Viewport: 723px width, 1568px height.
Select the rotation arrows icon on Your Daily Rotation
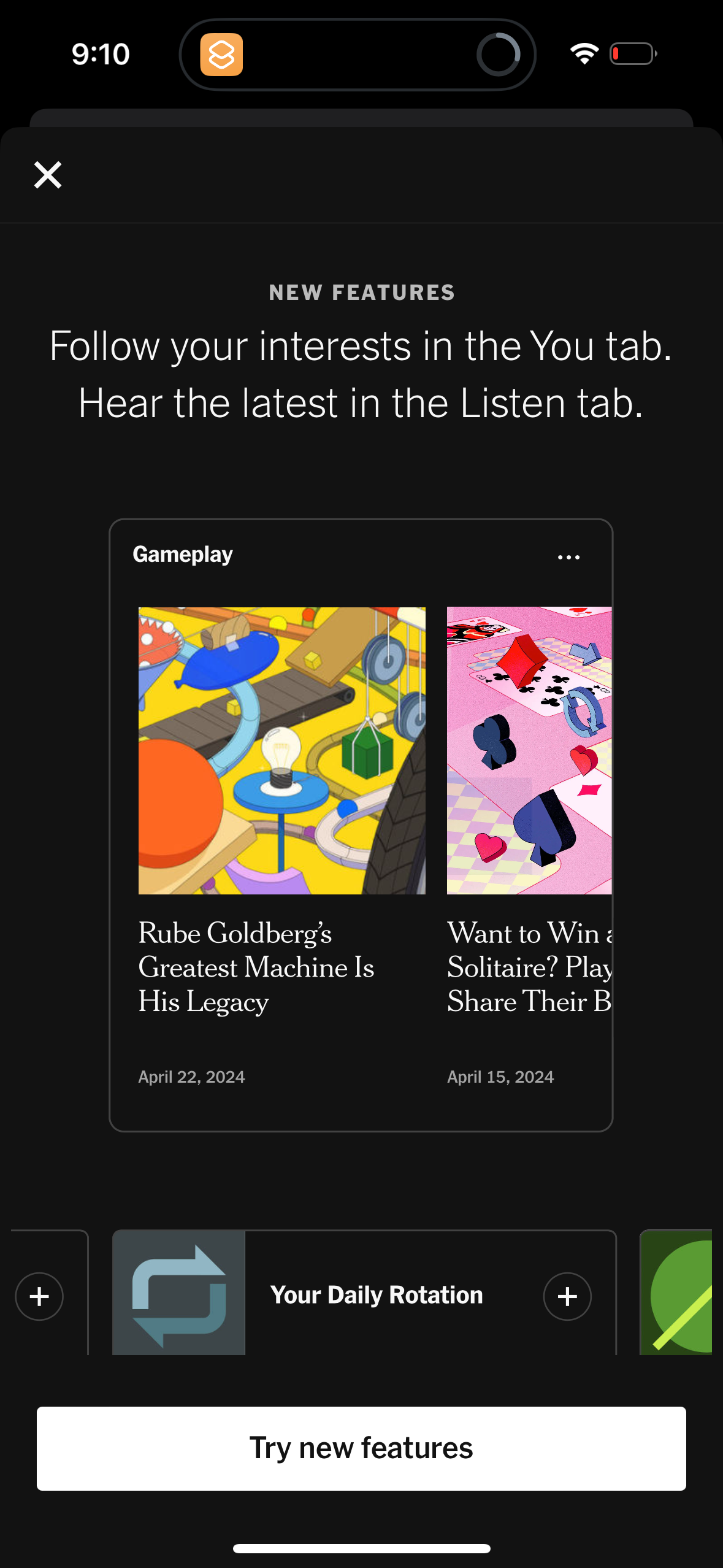point(178,1294)
